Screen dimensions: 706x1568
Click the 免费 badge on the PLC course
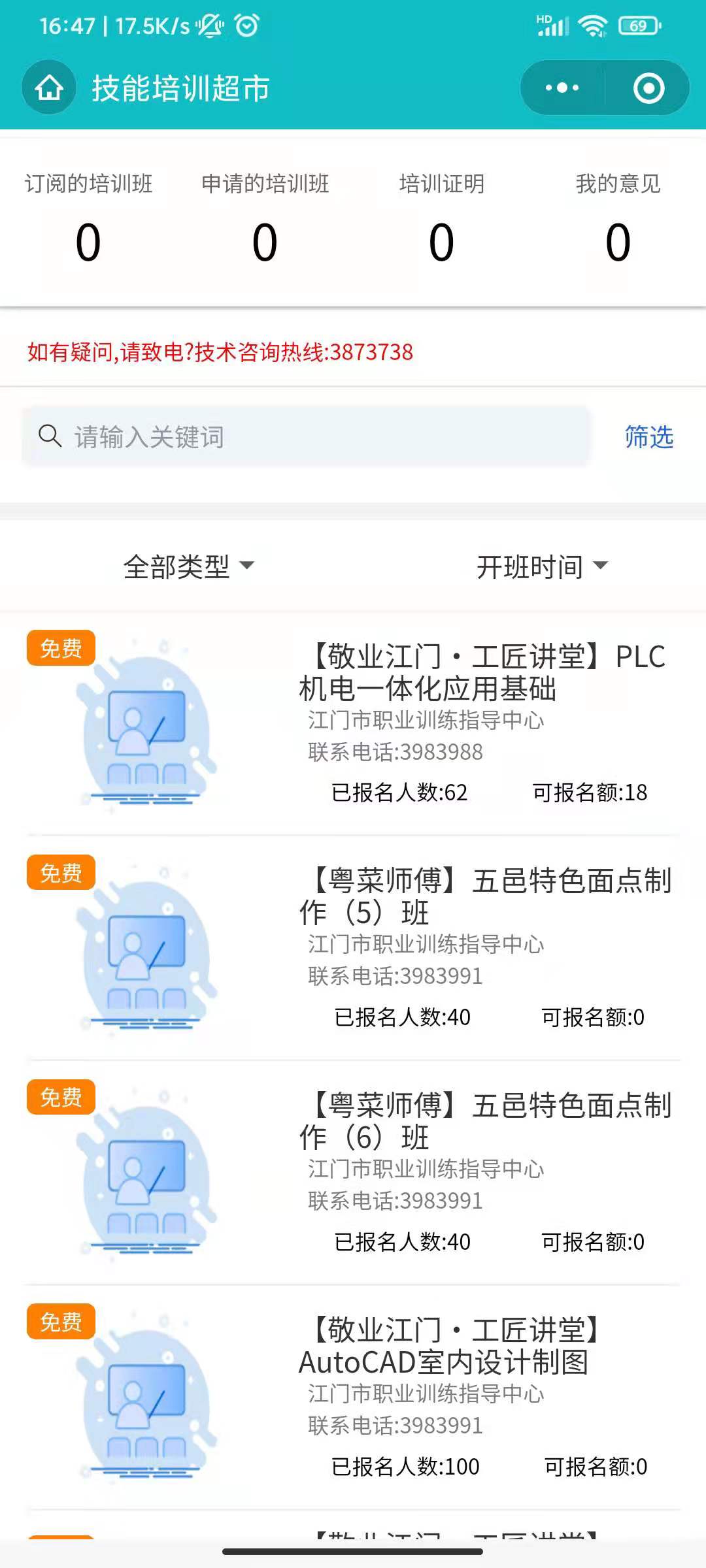pyautogui.click(x=61, y=649)
